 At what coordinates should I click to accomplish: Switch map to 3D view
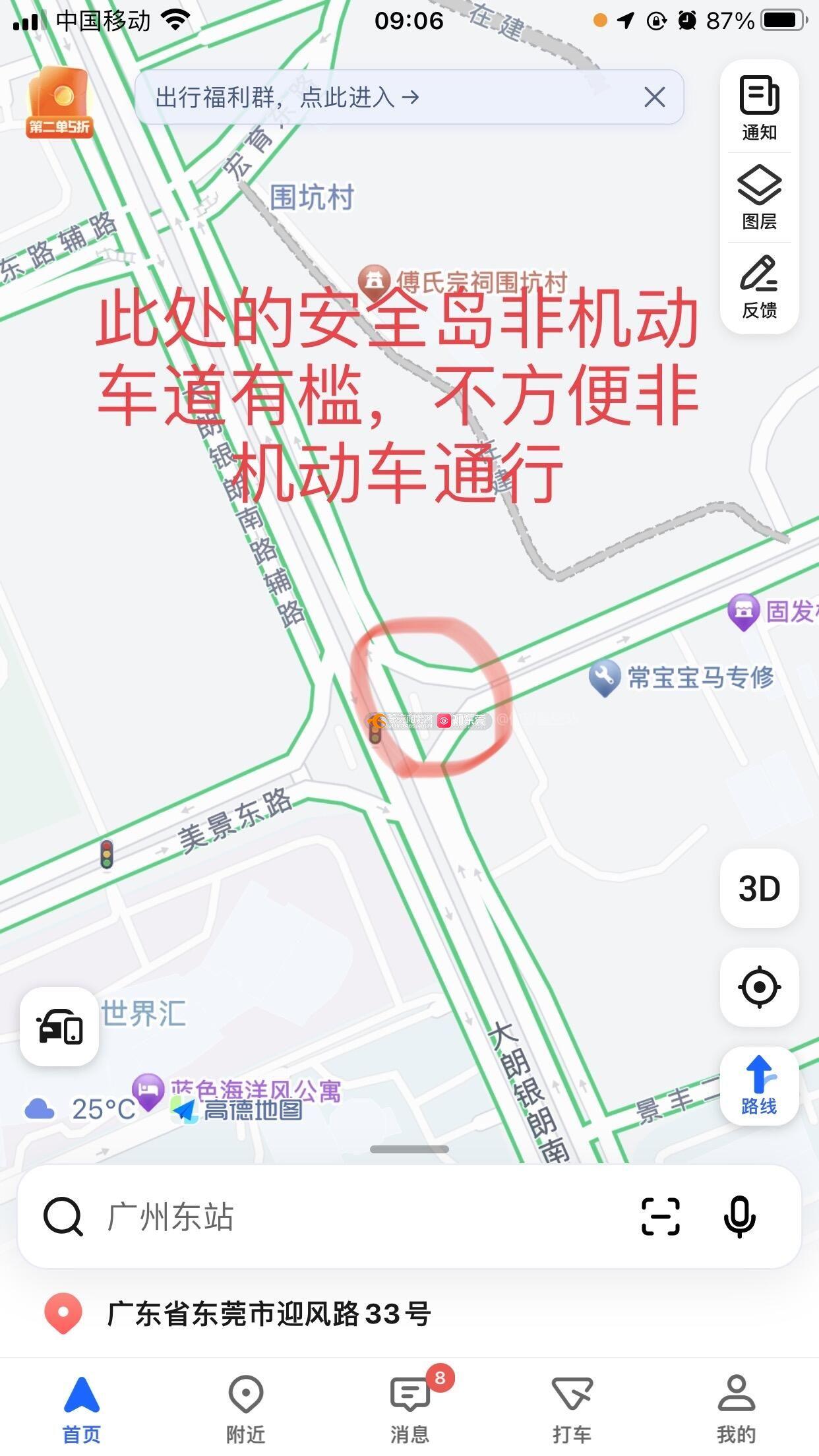[x=759, y=888]
